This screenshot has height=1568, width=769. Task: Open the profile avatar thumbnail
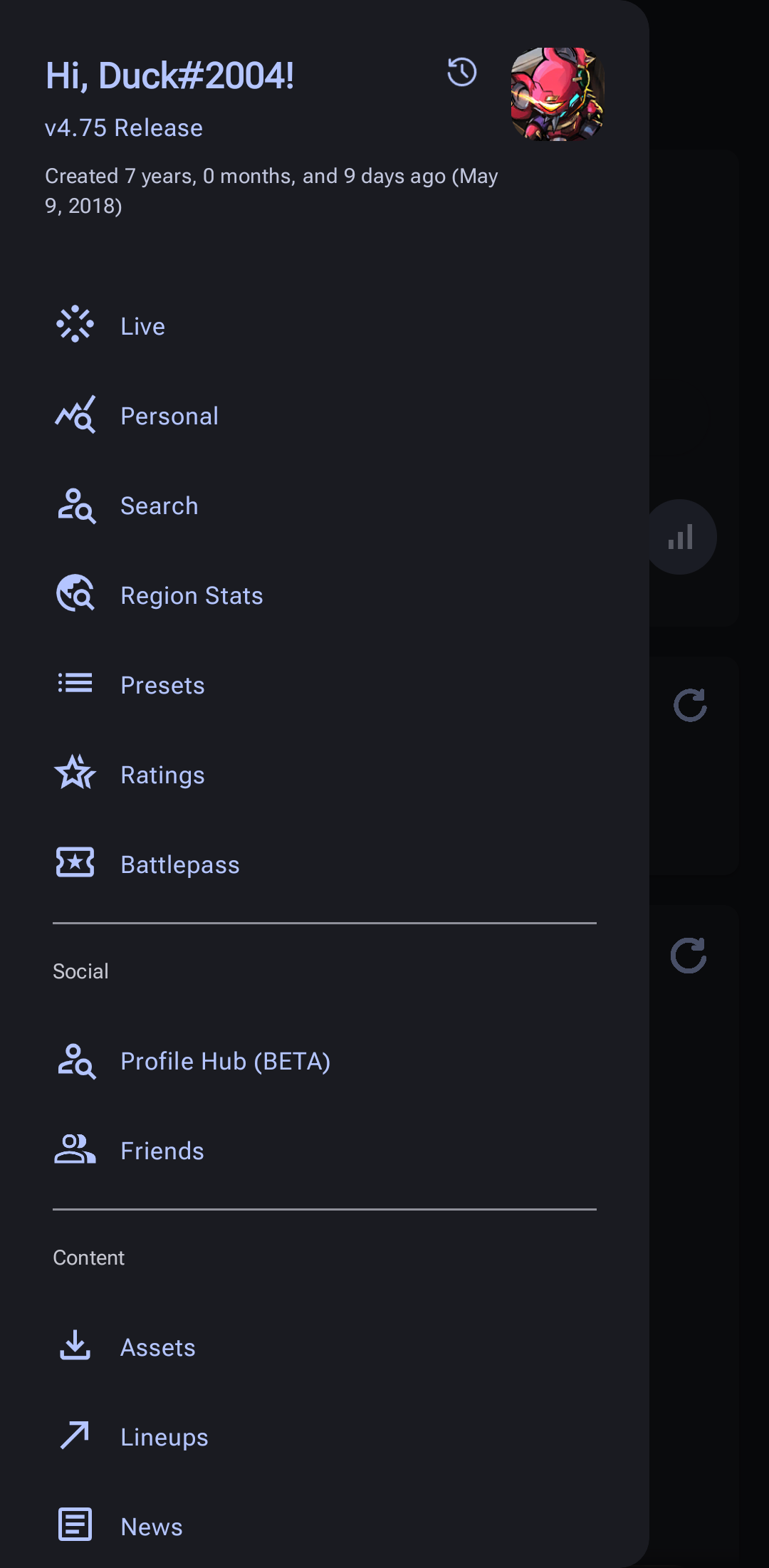pos(557,93)
